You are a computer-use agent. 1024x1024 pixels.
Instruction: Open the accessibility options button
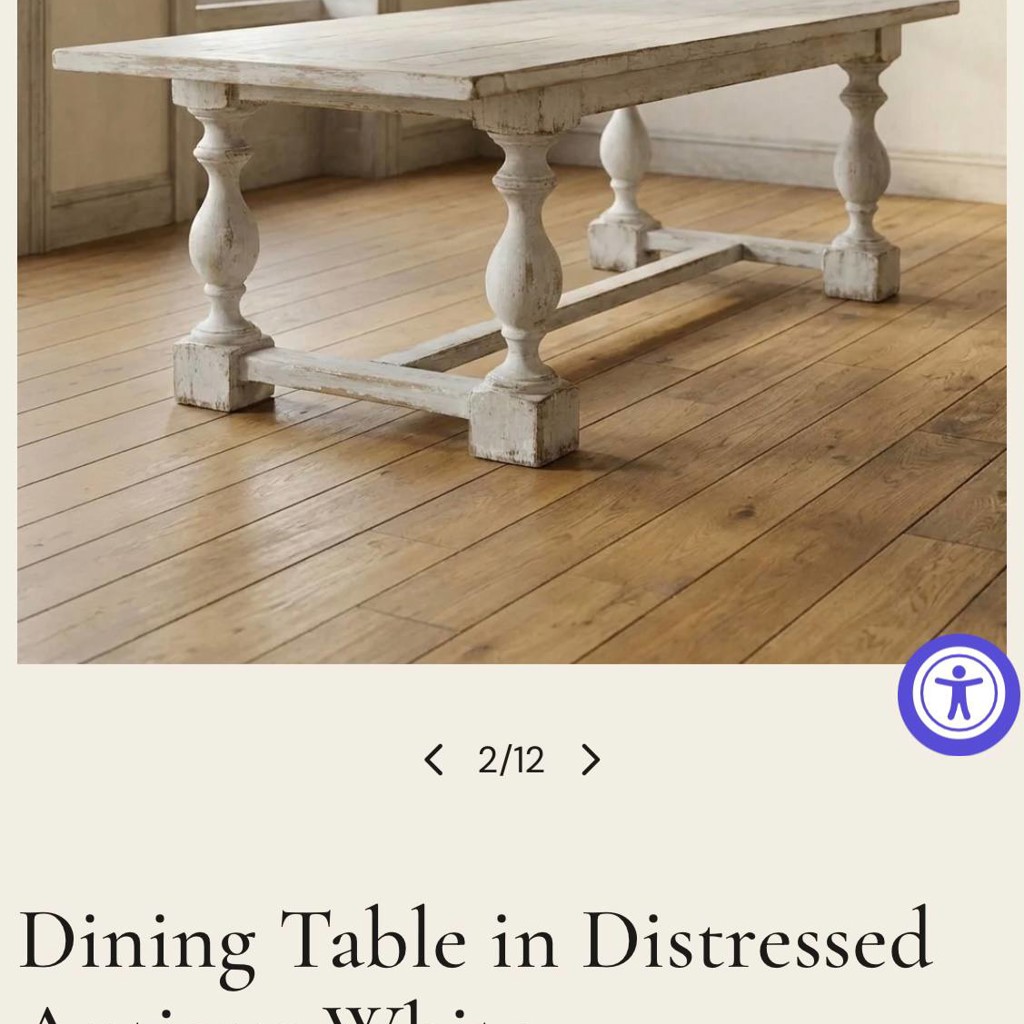pos(958,694)
